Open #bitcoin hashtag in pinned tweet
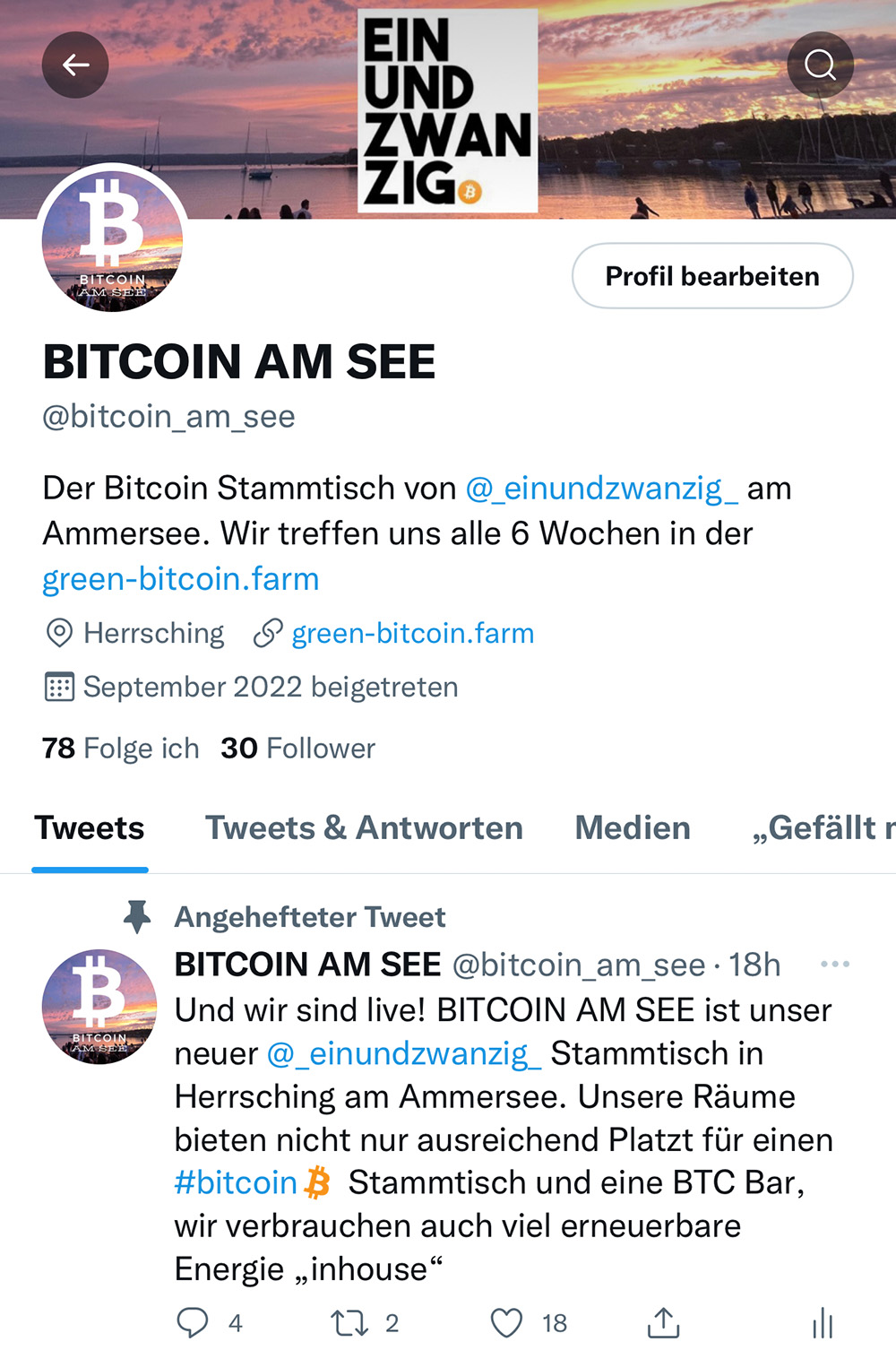Viewport: 896px width, 1359px height. (237, 1183)
